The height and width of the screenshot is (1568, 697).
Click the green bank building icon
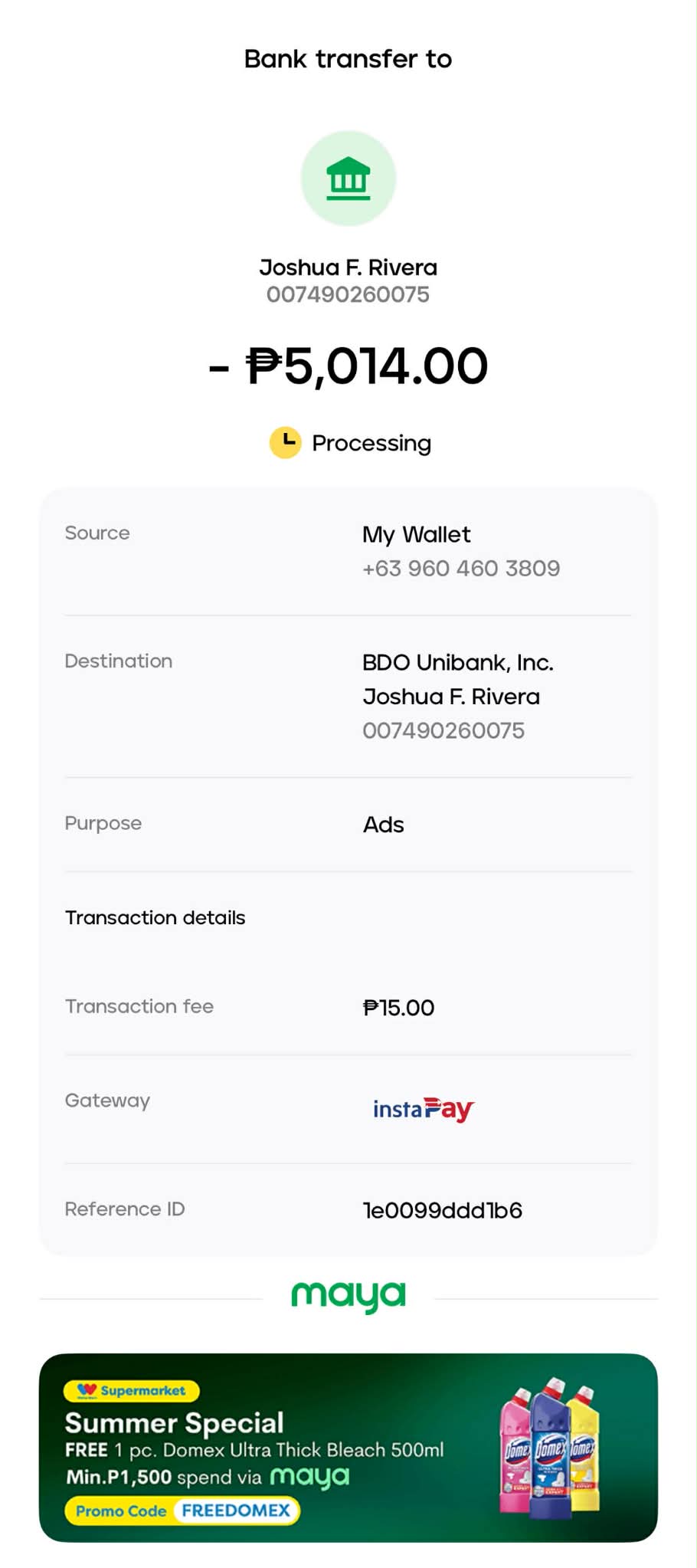coord(348,177)
